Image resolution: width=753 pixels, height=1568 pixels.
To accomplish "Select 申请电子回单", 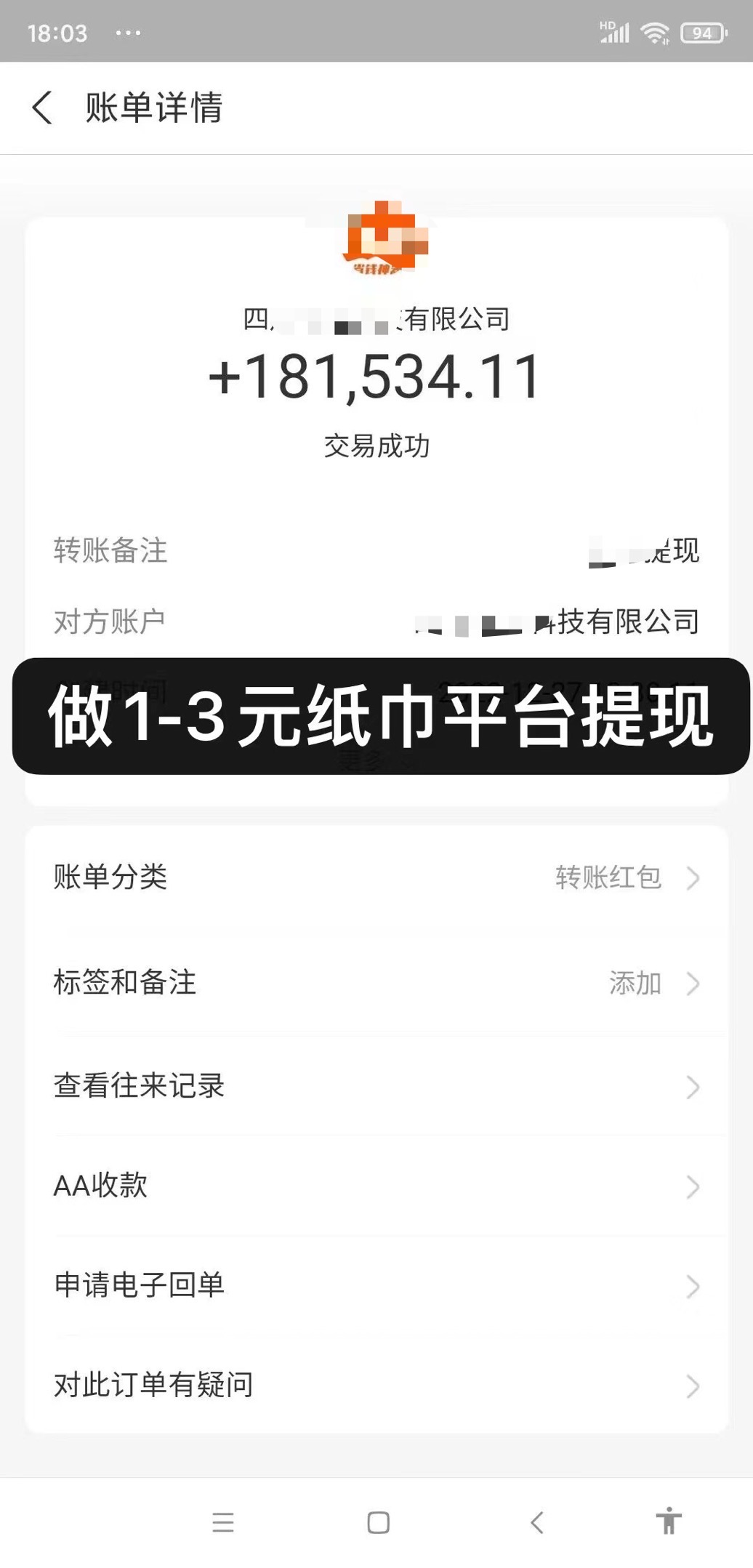I will click(x=376, y=1285).
